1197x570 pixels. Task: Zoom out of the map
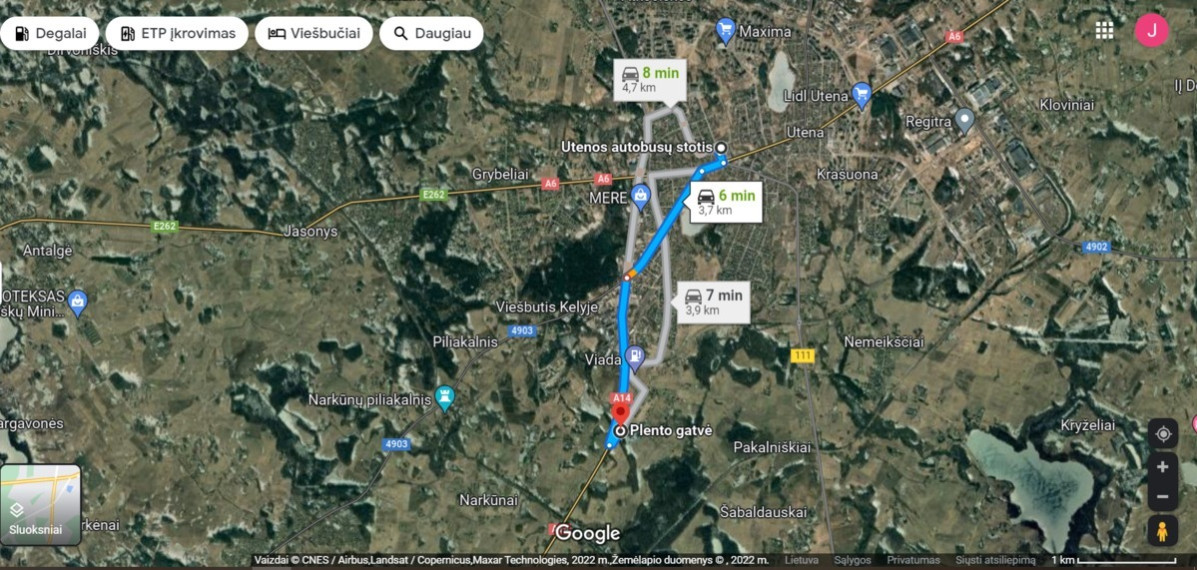click(1163, 496)
